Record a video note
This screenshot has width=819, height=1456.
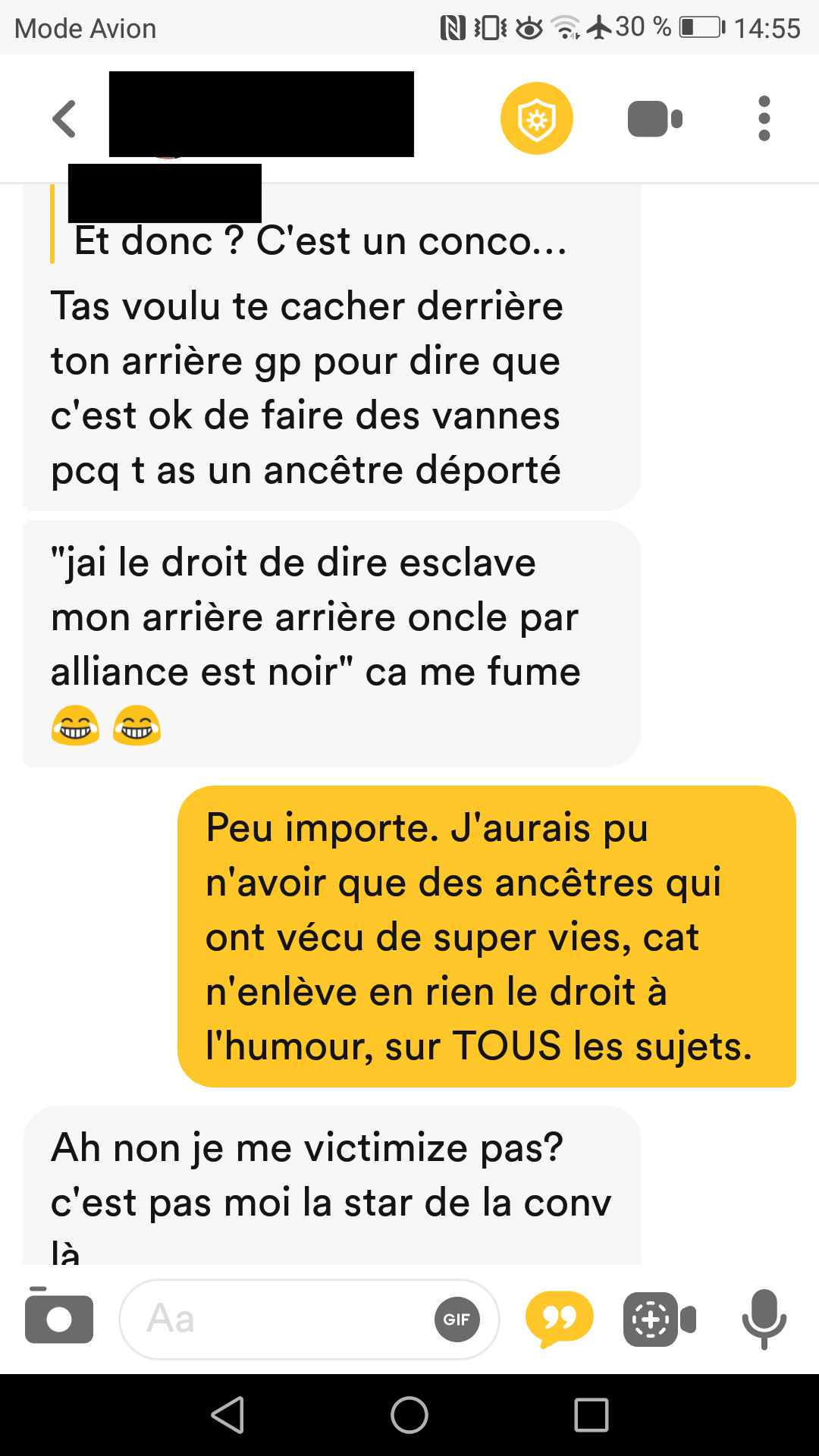tap(660, 1319)
